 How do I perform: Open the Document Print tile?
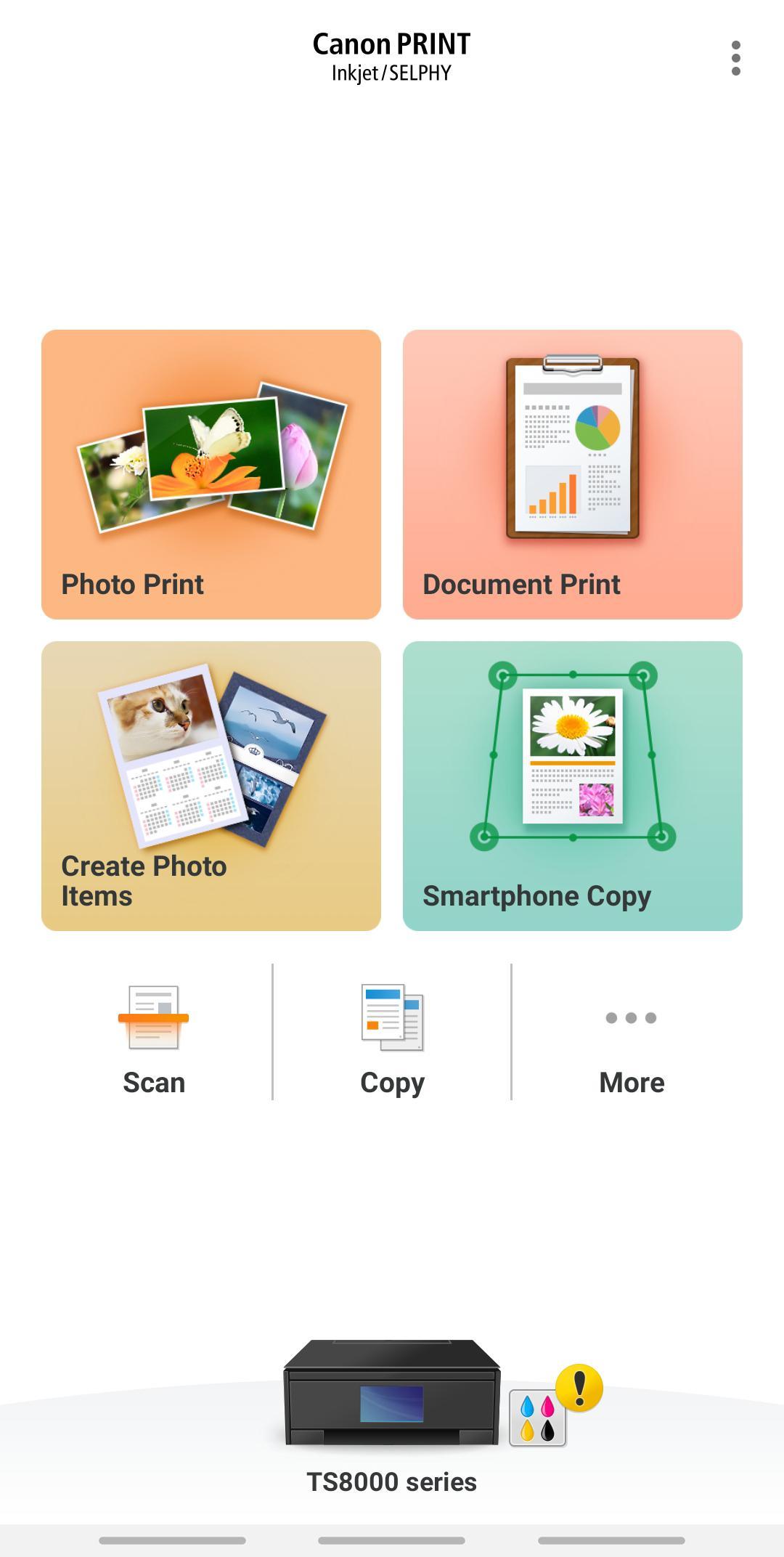point(572,474)
